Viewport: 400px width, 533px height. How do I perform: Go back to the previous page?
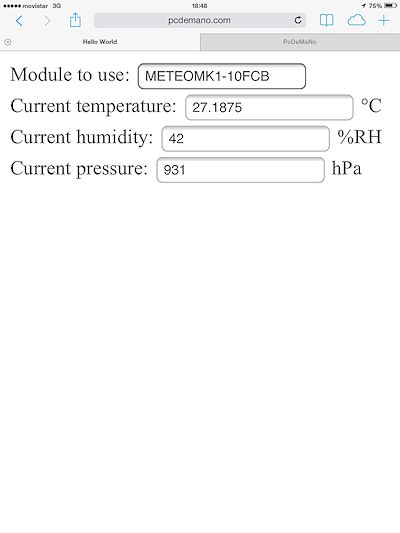point(19,21)
